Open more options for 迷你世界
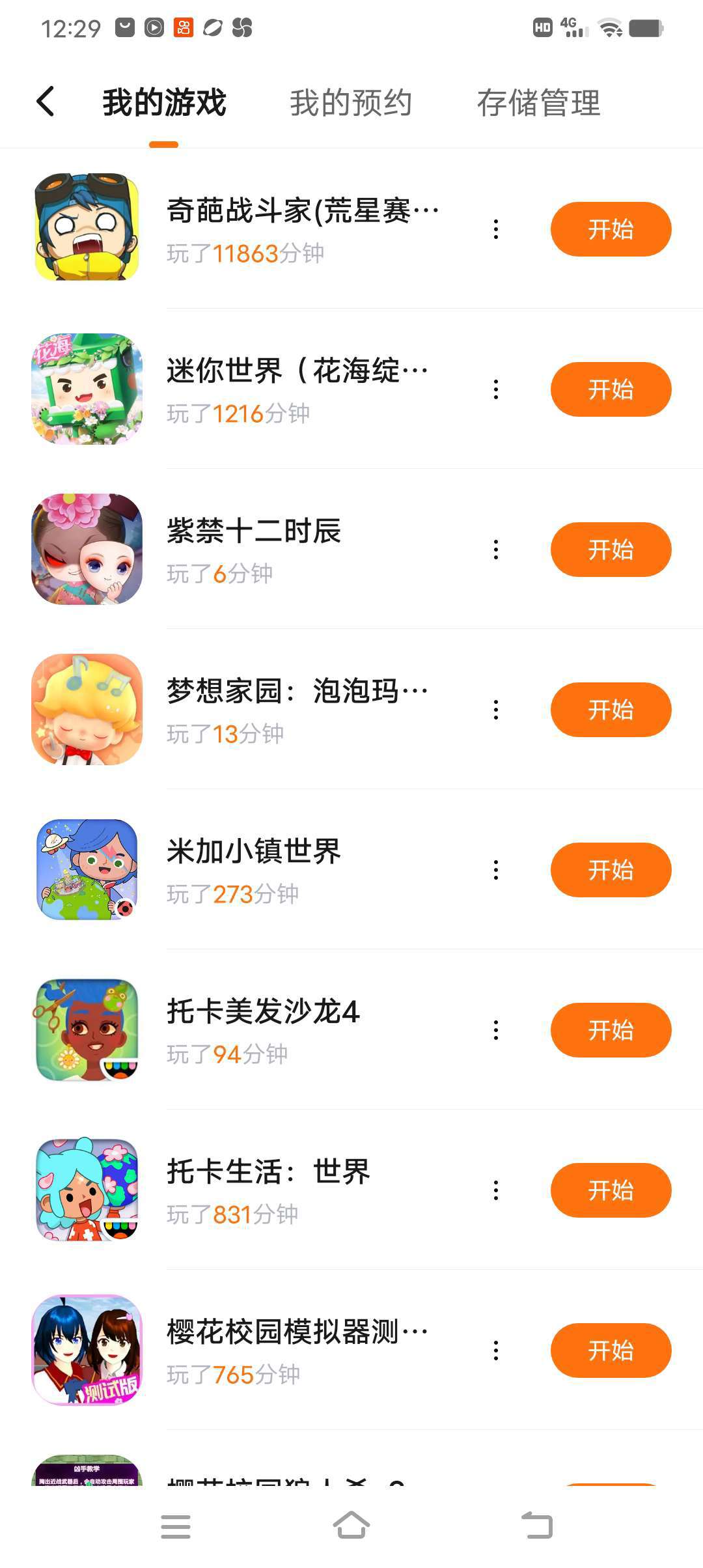 (496, 389)
